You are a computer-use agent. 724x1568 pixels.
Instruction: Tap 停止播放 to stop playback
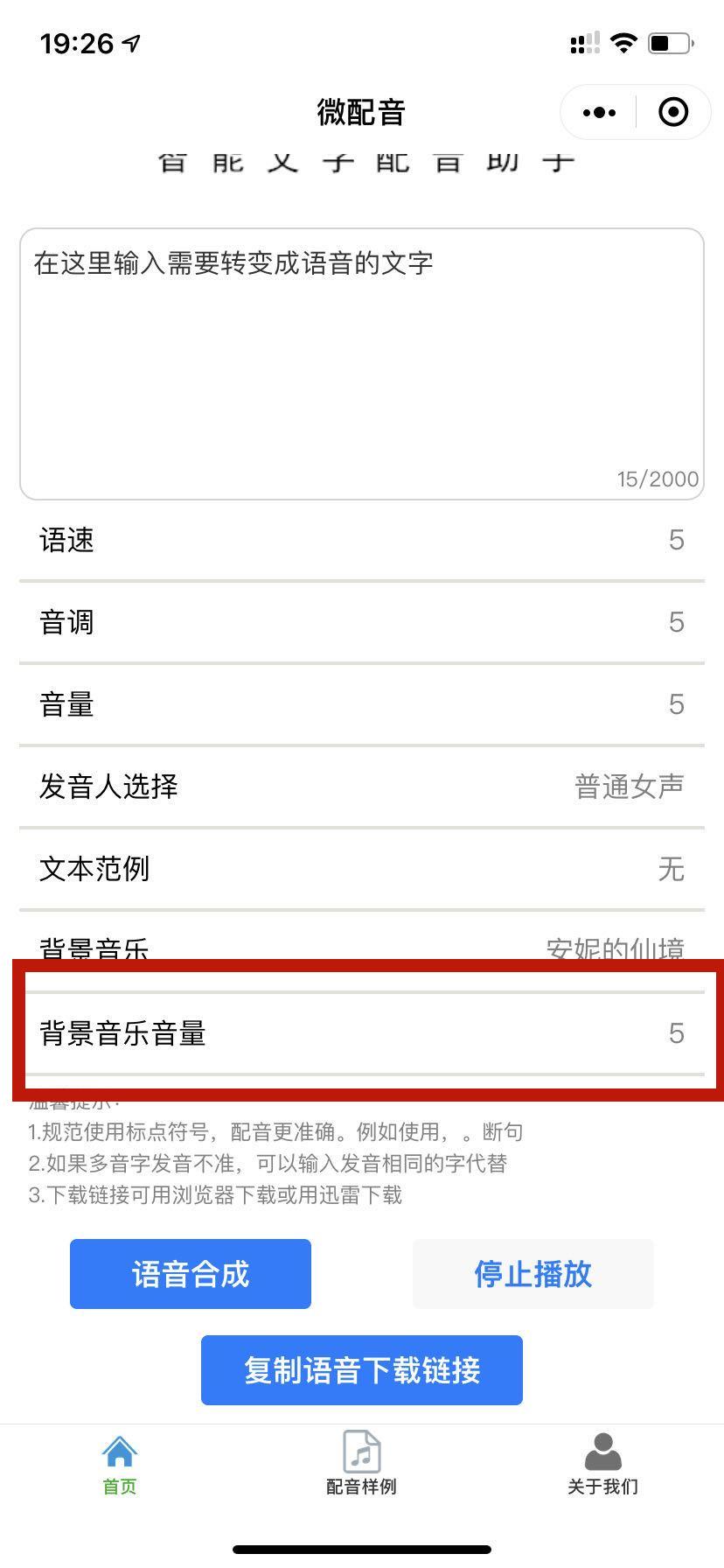pos(533,1274)
